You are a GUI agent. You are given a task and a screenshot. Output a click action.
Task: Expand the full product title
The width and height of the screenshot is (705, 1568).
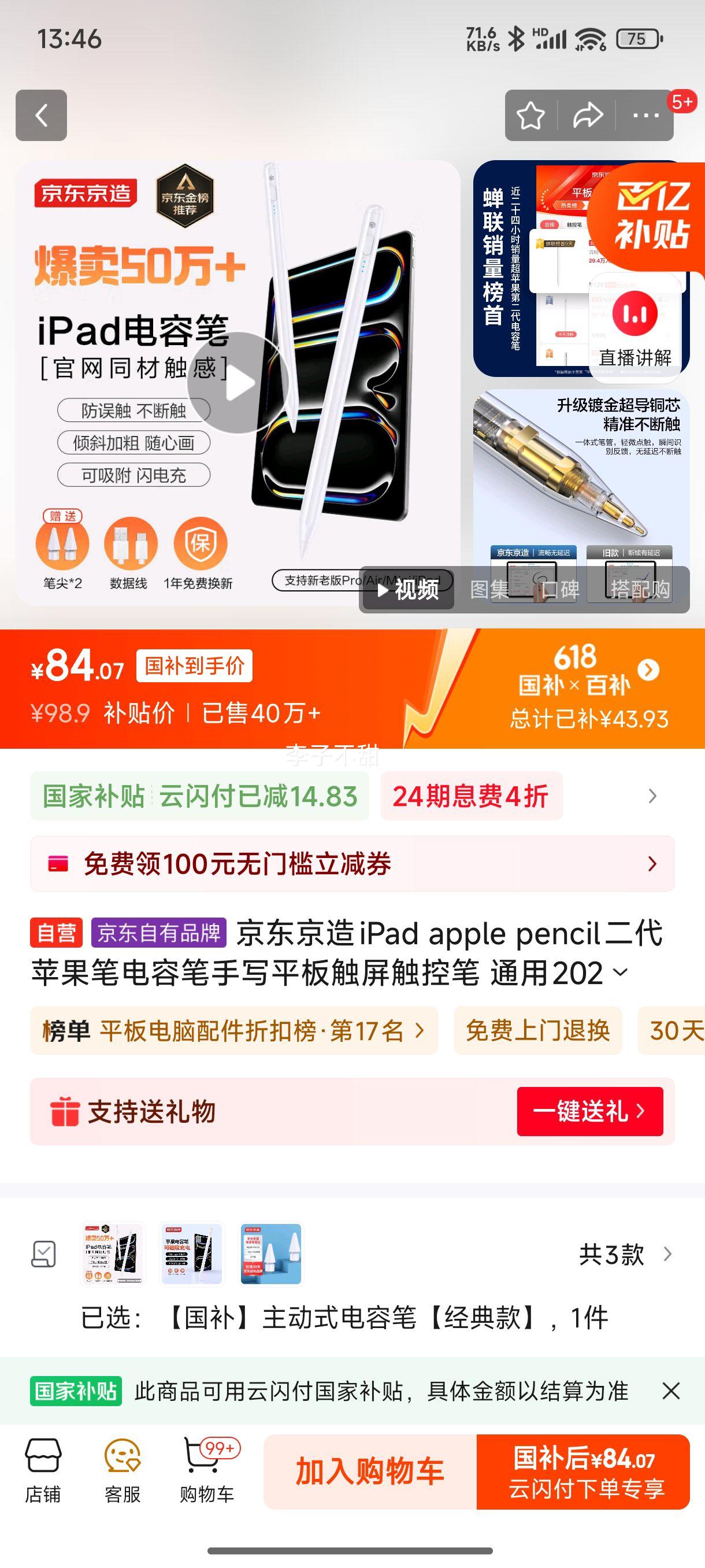[621, 972]
